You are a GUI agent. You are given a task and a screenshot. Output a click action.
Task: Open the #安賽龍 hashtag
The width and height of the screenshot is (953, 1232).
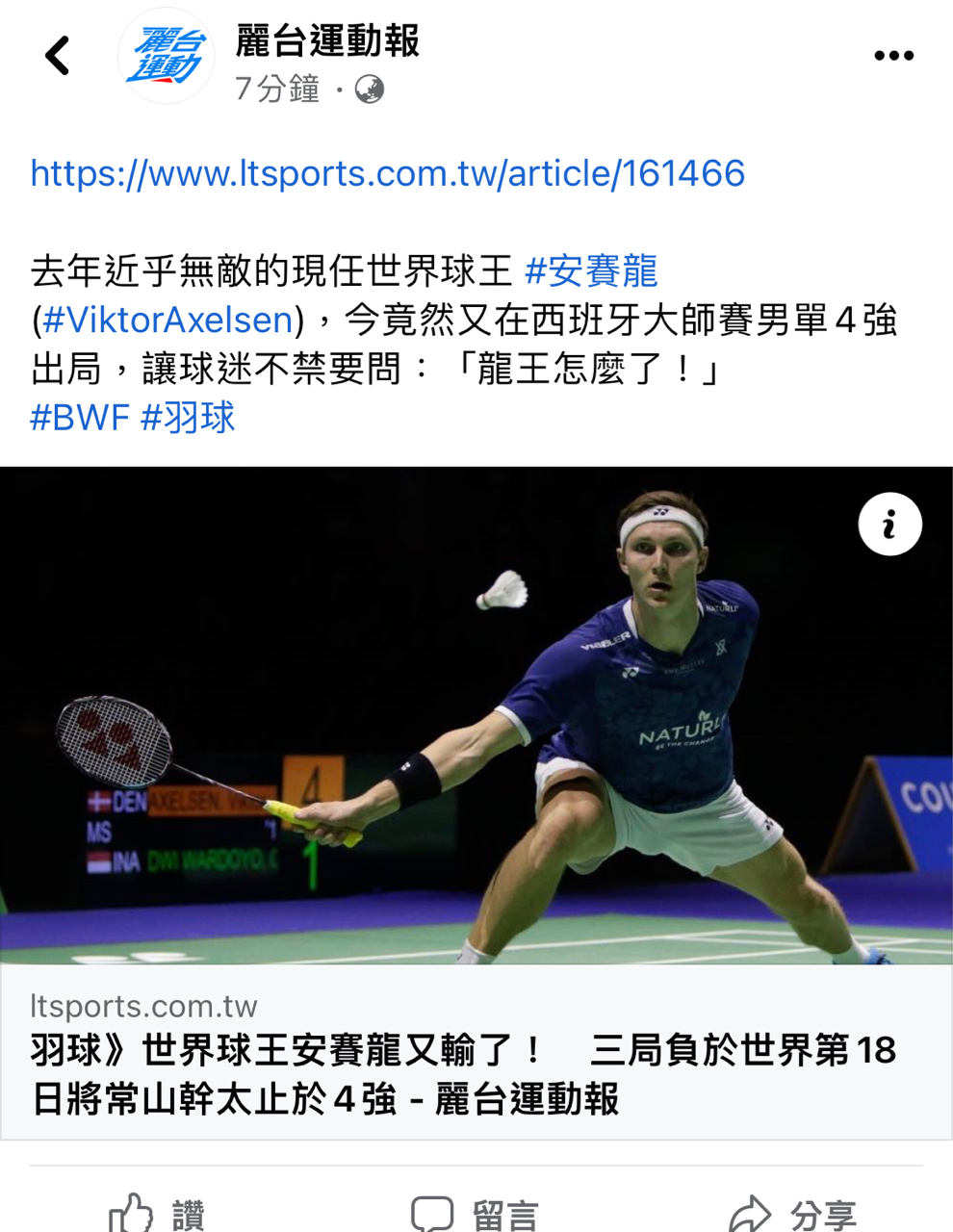[591, 271]
